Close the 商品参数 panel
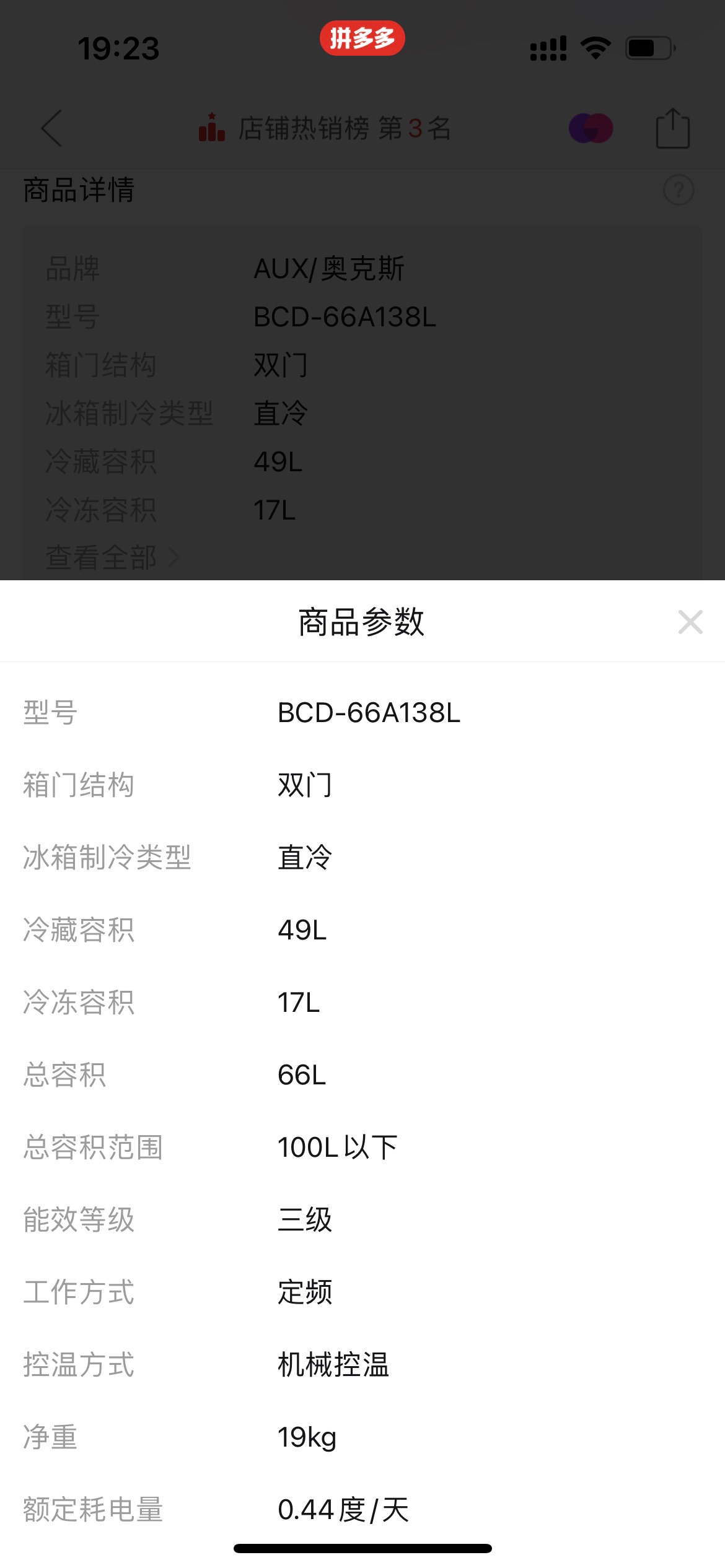This screenshot has height=1568, width=725. 690,622
